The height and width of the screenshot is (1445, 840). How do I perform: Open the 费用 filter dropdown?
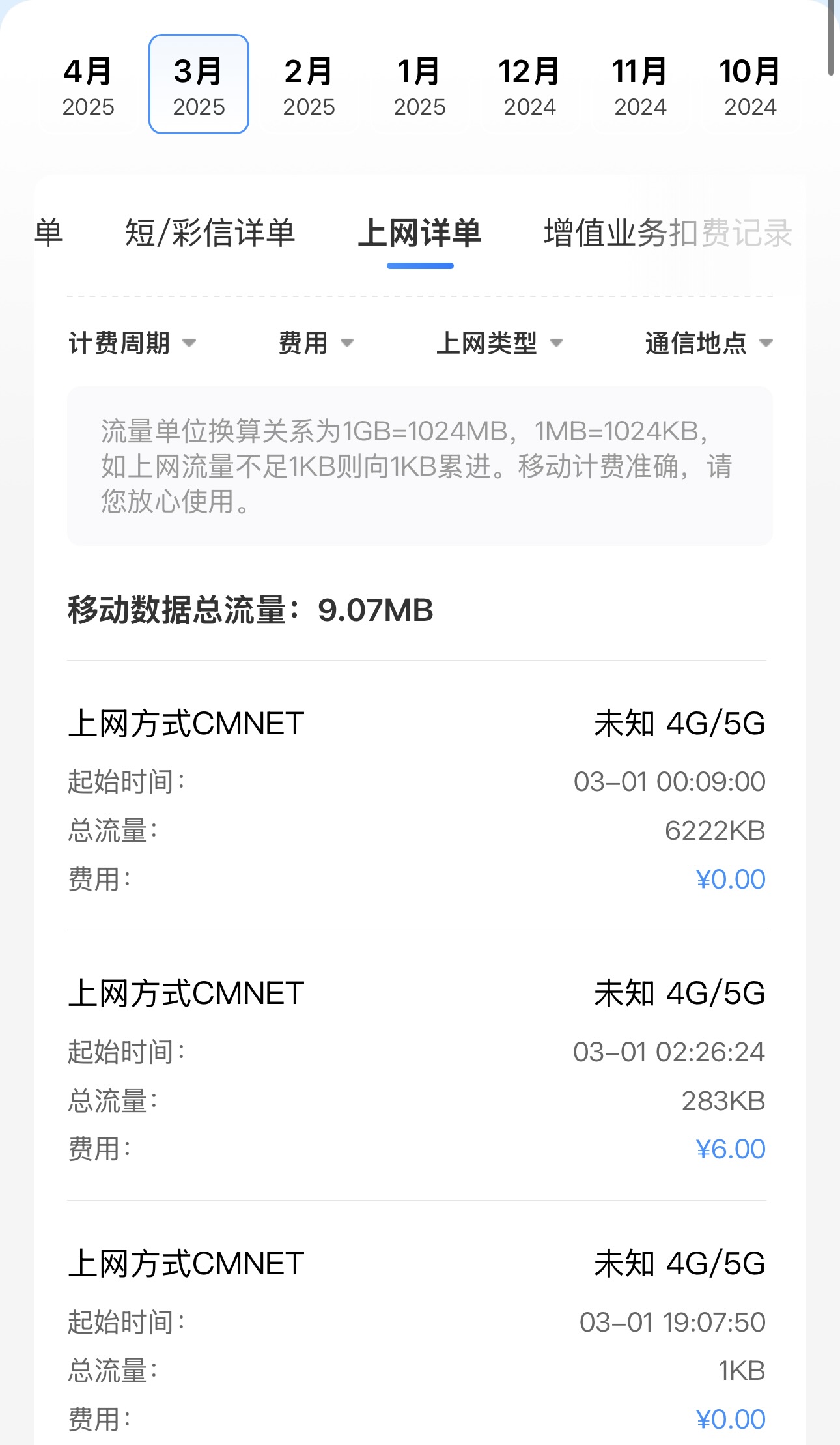(x=316, y=343)
